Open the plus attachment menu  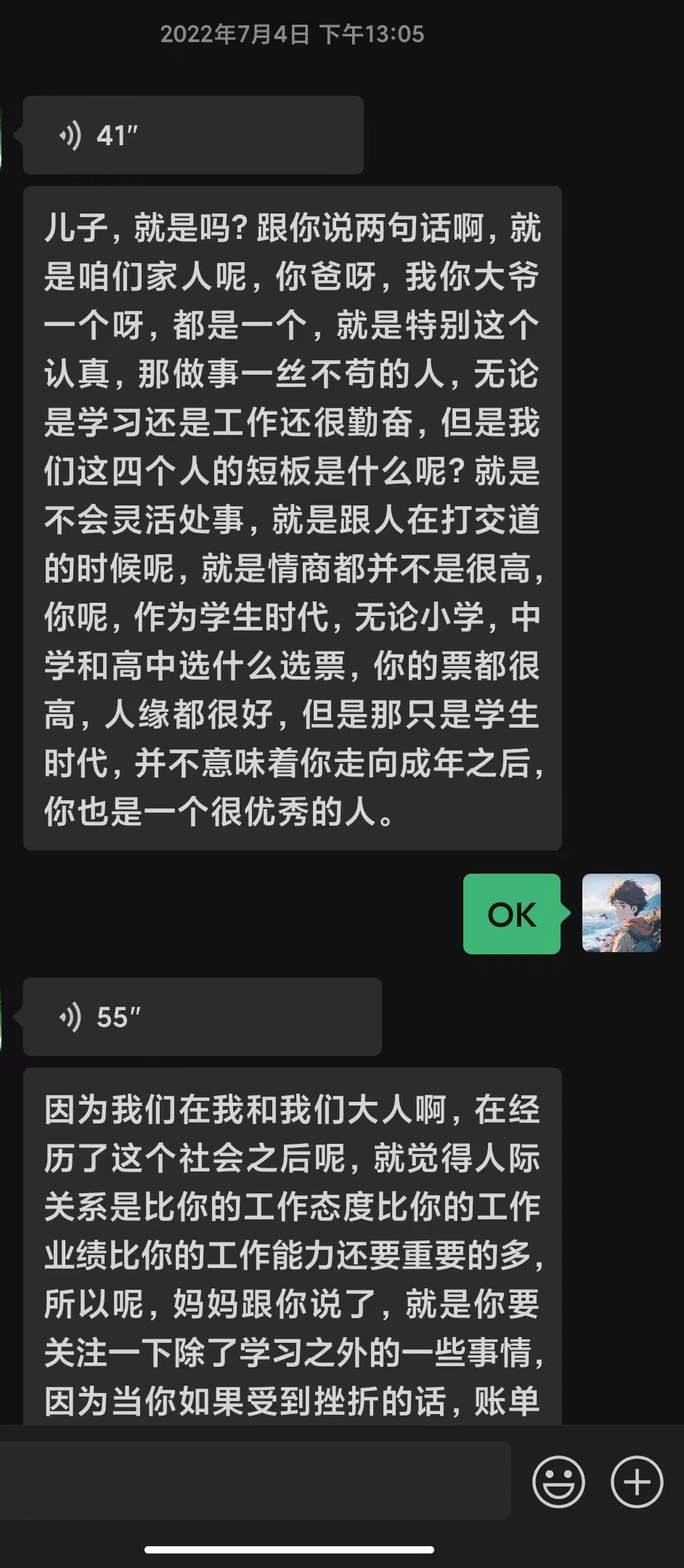(x=637, y=1481)
